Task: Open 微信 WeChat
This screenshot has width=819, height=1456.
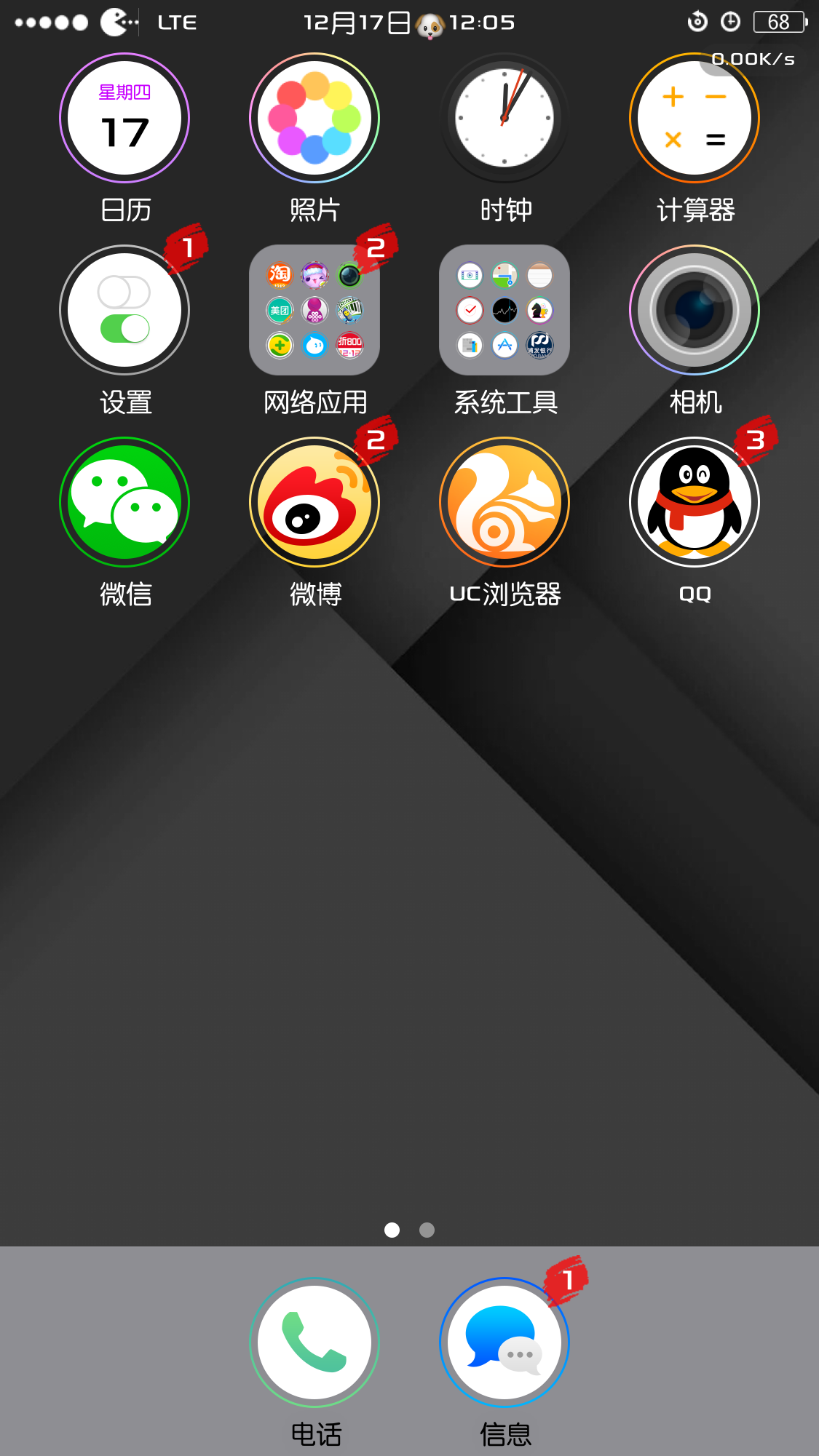Action: tap(124, 502)
